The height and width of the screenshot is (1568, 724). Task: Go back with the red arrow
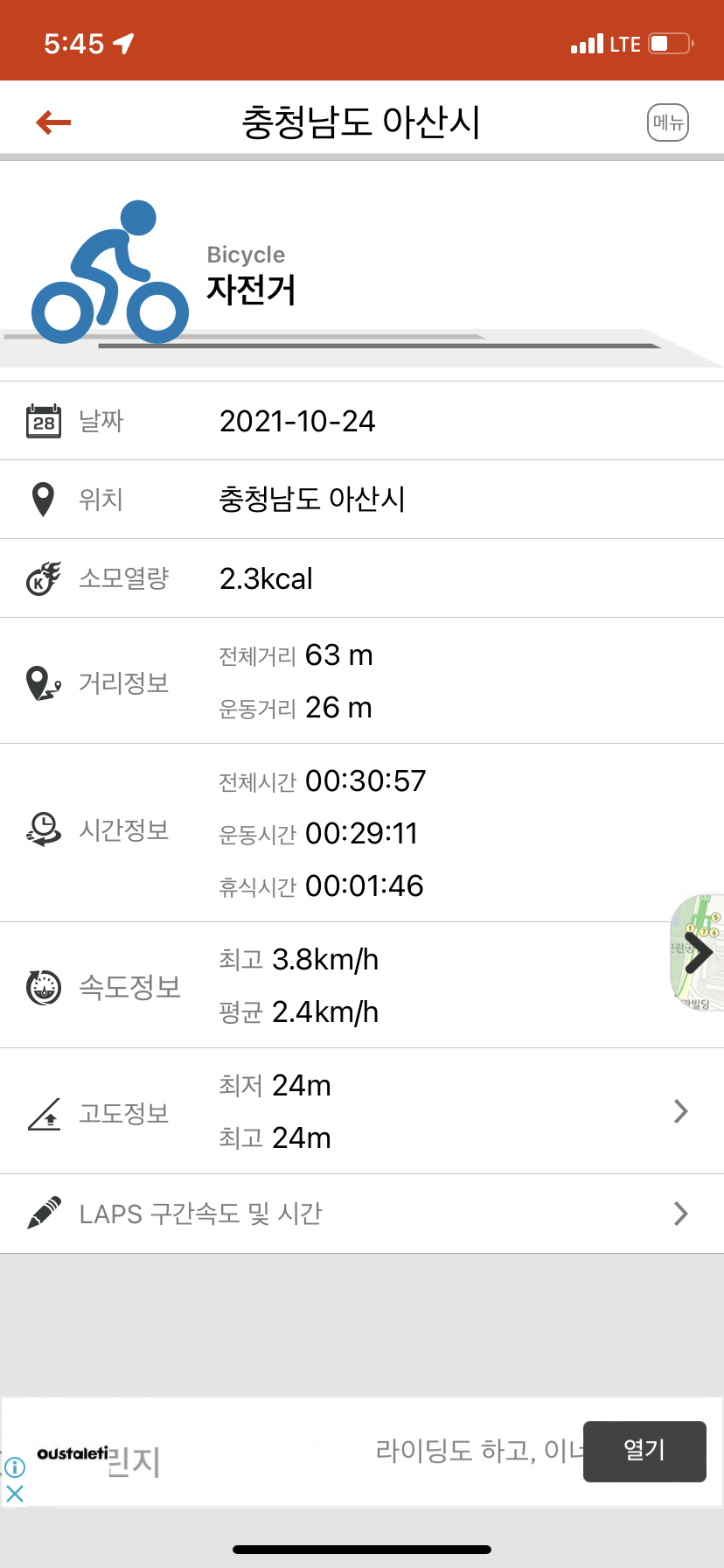[53, 122]
